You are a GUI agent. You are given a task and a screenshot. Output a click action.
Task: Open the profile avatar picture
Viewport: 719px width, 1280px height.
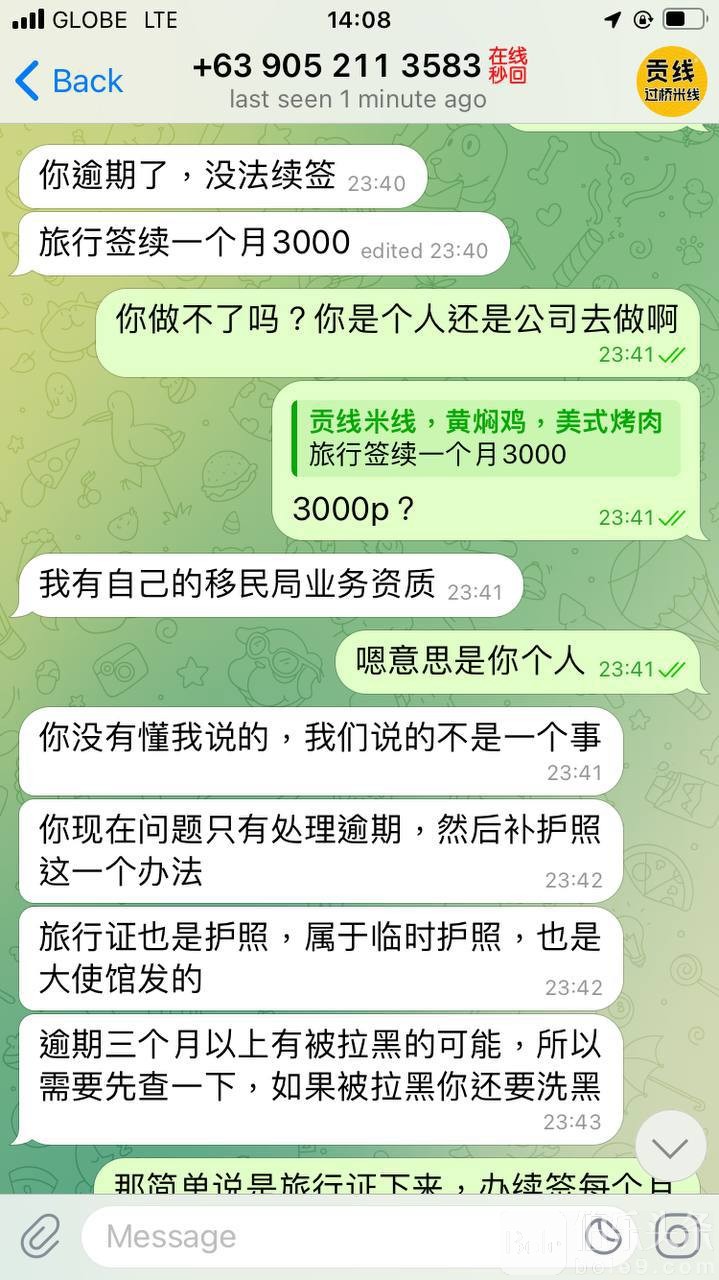coord(671,82)
